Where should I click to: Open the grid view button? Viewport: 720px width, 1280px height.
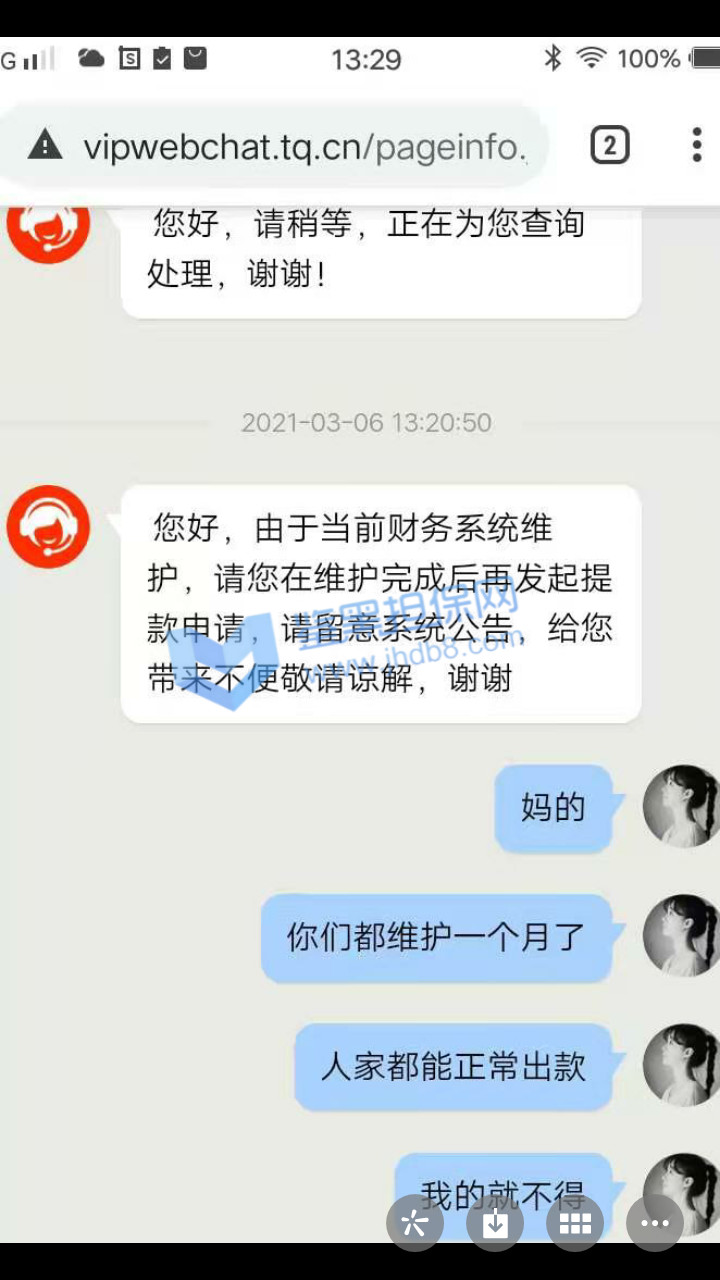point(575,1222)
